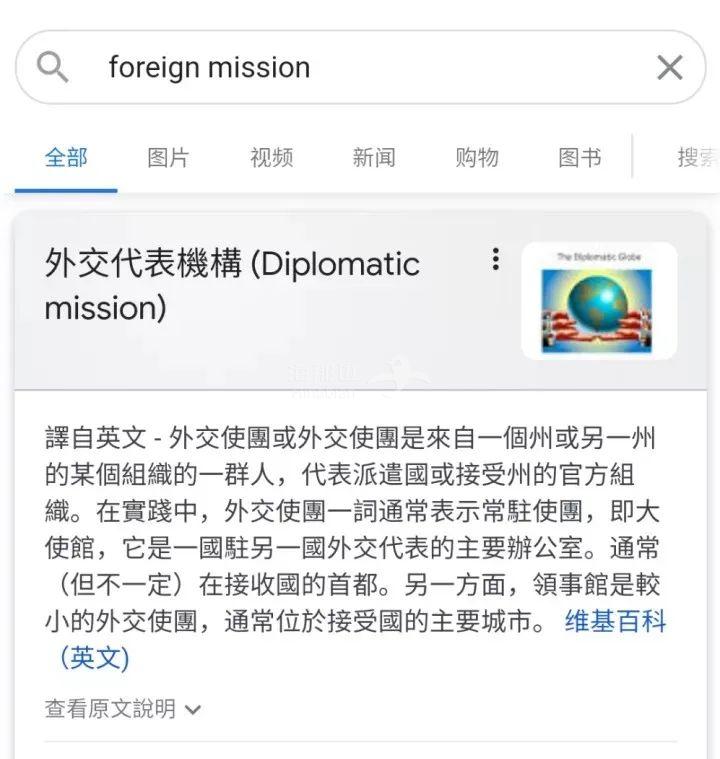The height and width of the screenshot is (759, 720).
Task: Switch to the 新闻 tab
Action: [374, 157]
